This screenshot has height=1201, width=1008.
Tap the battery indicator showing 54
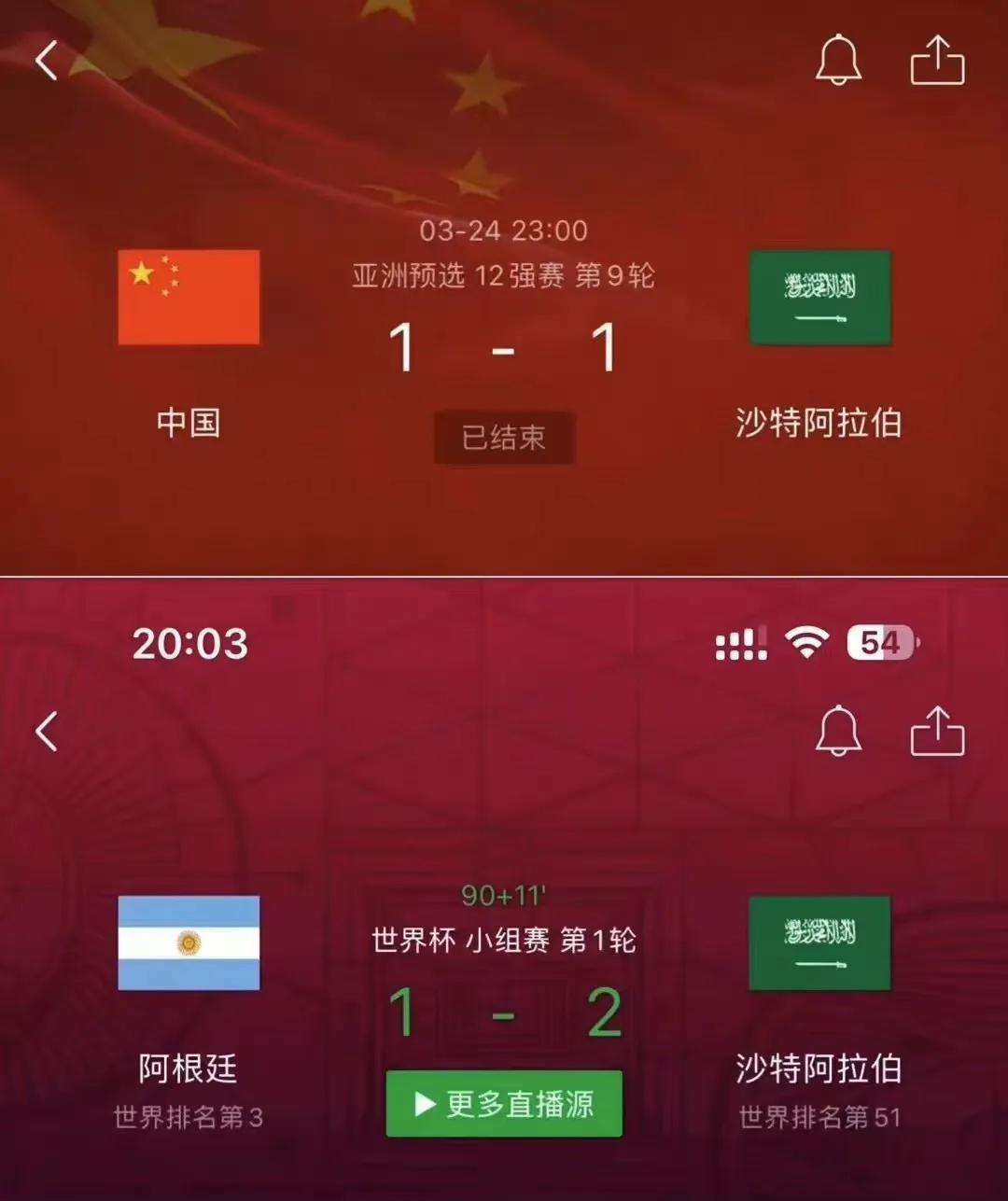[x=881, y=640]
